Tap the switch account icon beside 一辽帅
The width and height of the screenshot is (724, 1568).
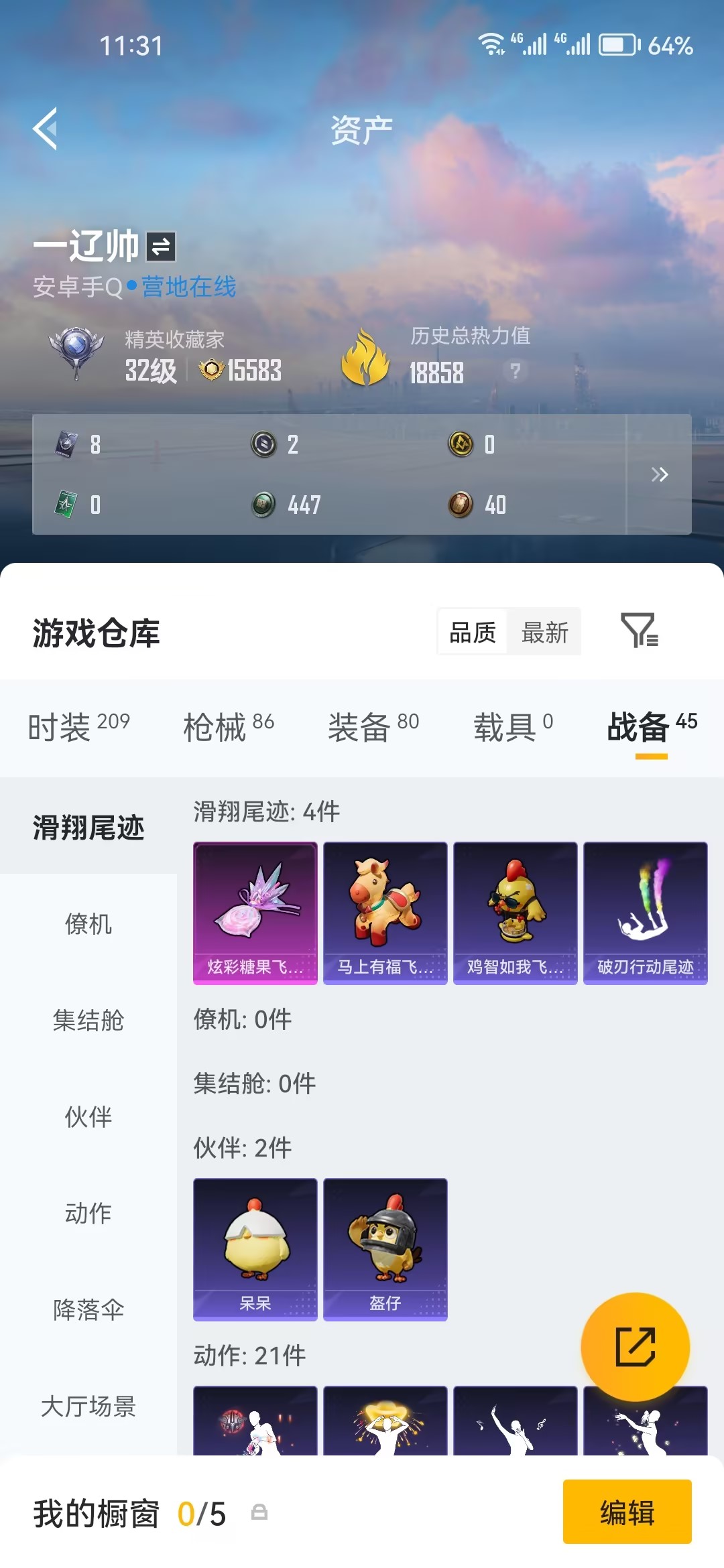pyautogui.click(x=161, y=247)
